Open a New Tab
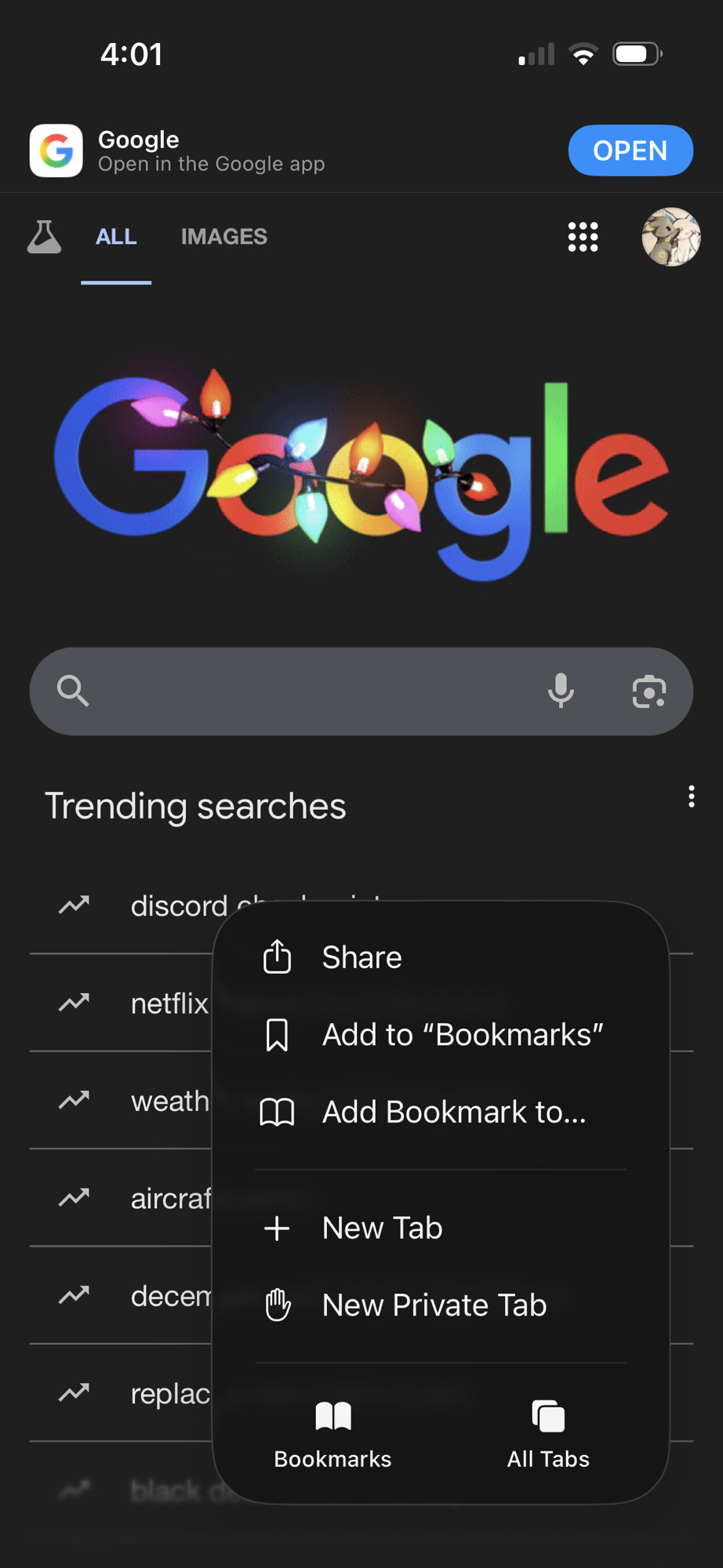 (x=383, y=1228)
